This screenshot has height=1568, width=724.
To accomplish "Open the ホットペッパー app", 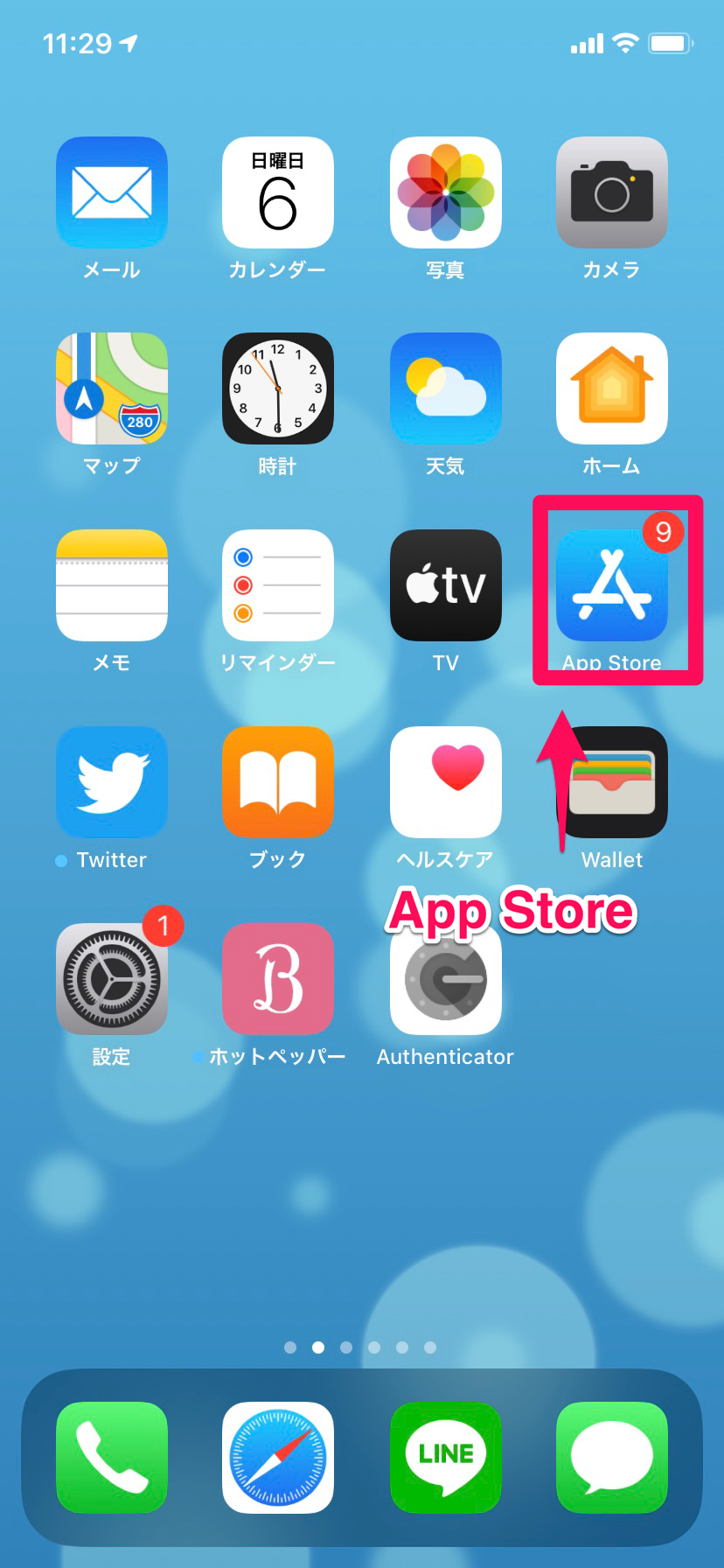I will tap(277, 978).
